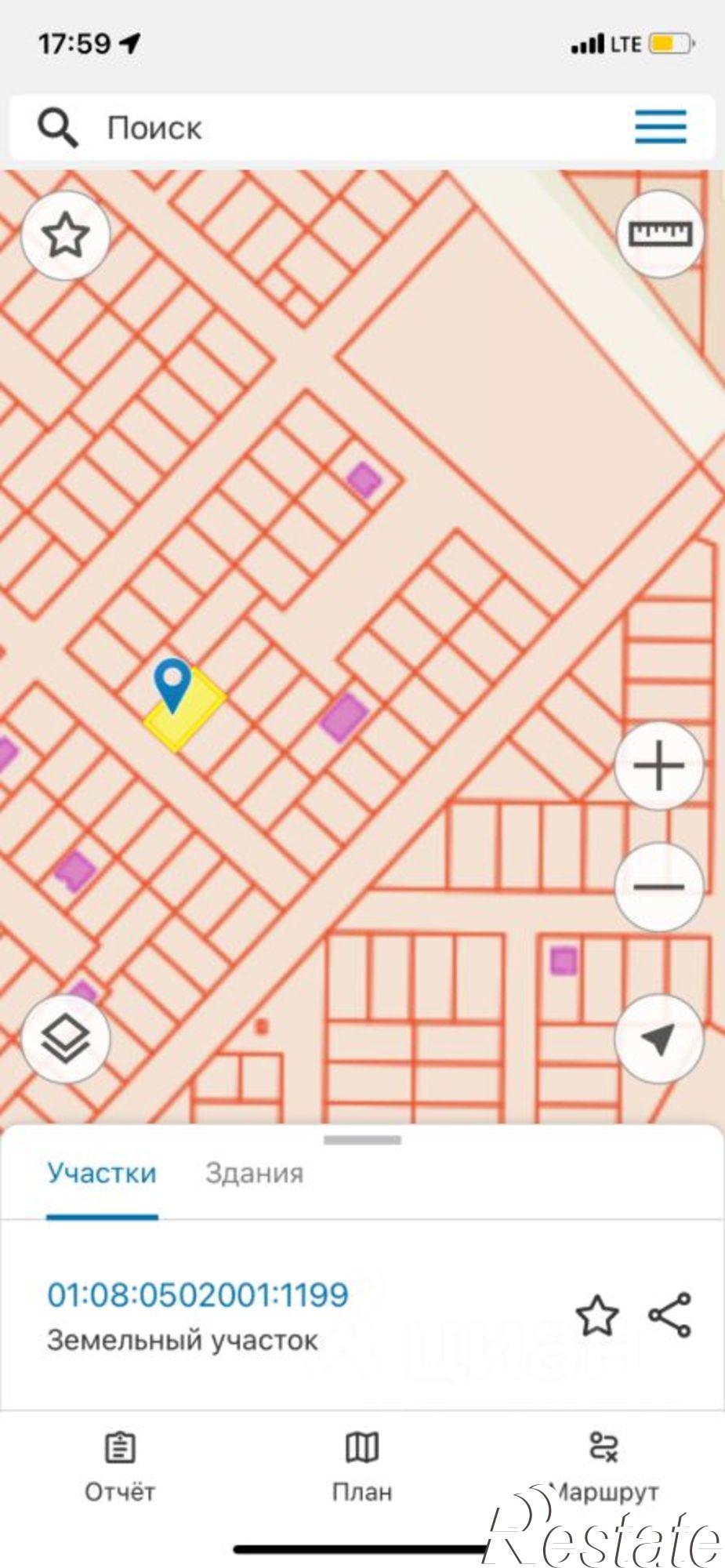The width and height of the screenshot is (725, 1568).
Task: Open the Поиск search field
Action: (314, 128)
